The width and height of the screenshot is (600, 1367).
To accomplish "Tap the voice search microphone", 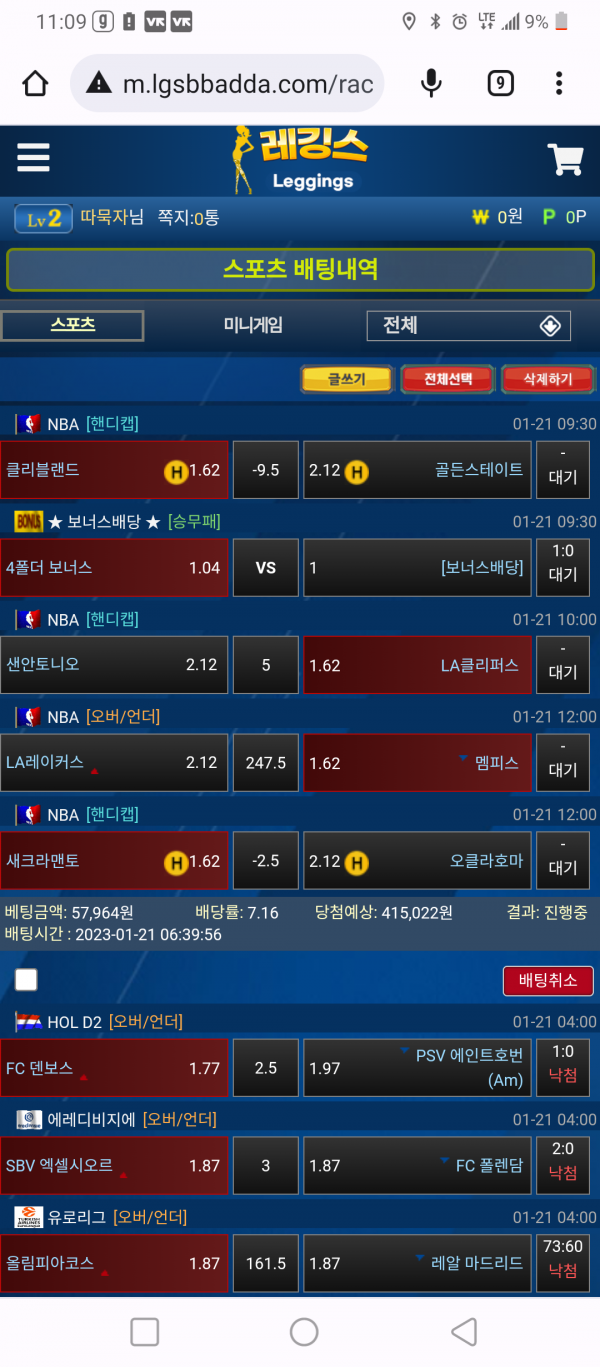I will (x=431, y=84).
